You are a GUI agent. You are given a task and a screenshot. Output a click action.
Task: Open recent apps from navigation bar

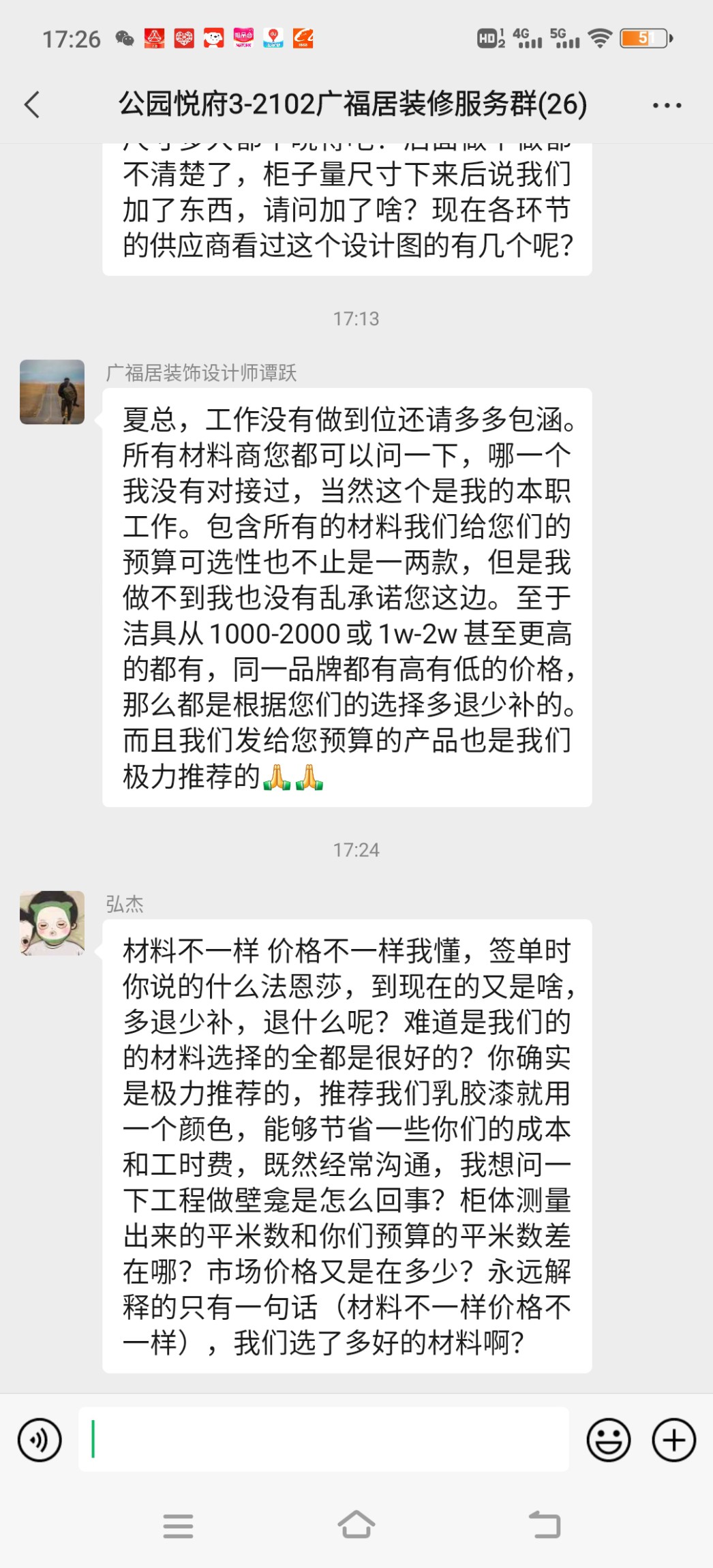click(x=178, y=1526)
